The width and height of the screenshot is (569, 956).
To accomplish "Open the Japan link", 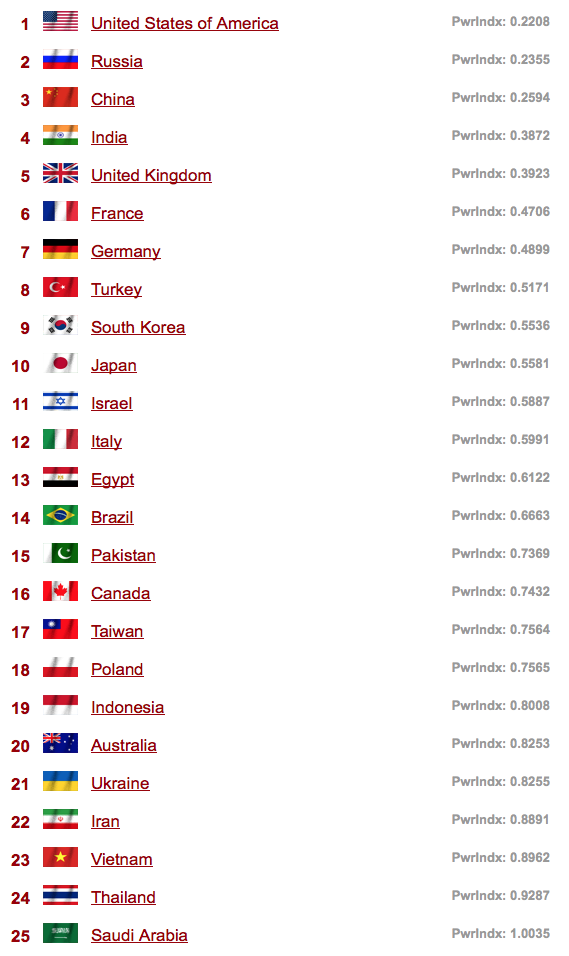I will coord(113,365).
